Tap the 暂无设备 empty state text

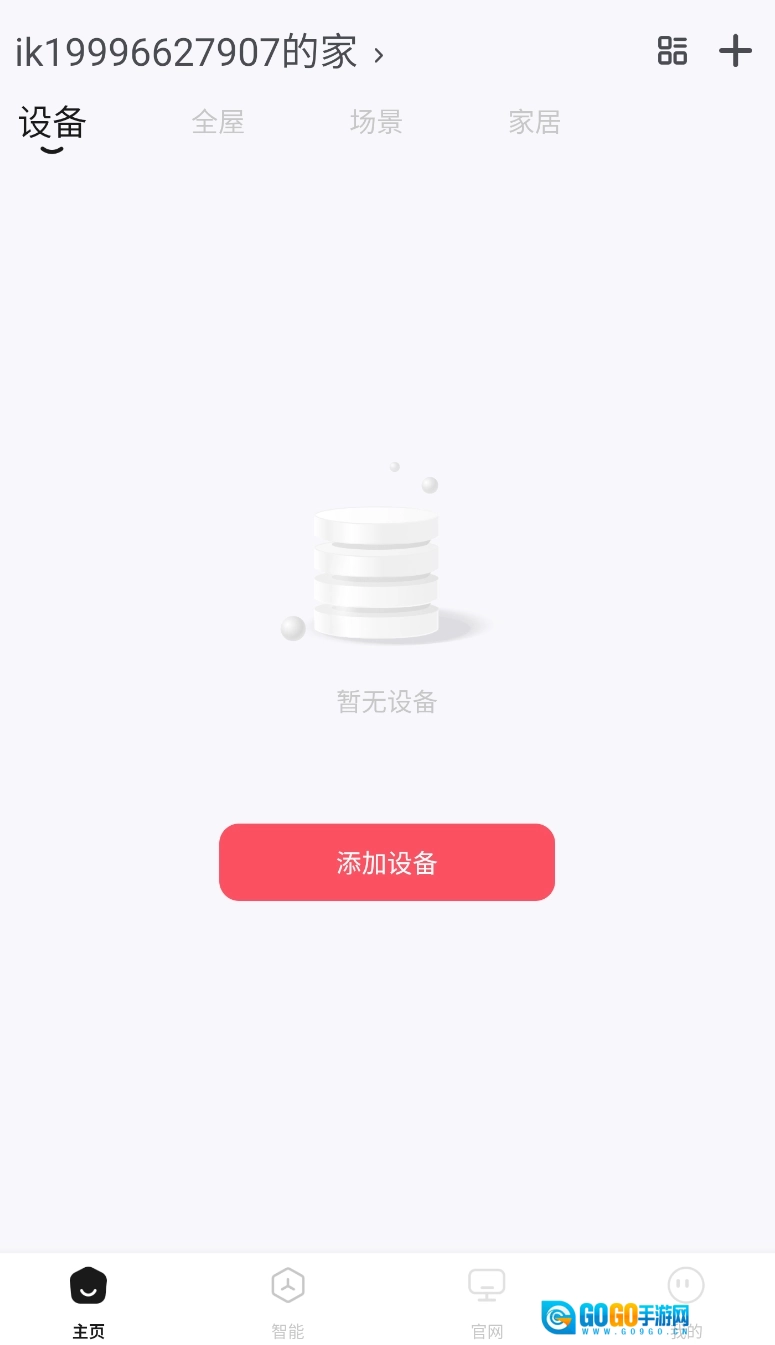387,702
